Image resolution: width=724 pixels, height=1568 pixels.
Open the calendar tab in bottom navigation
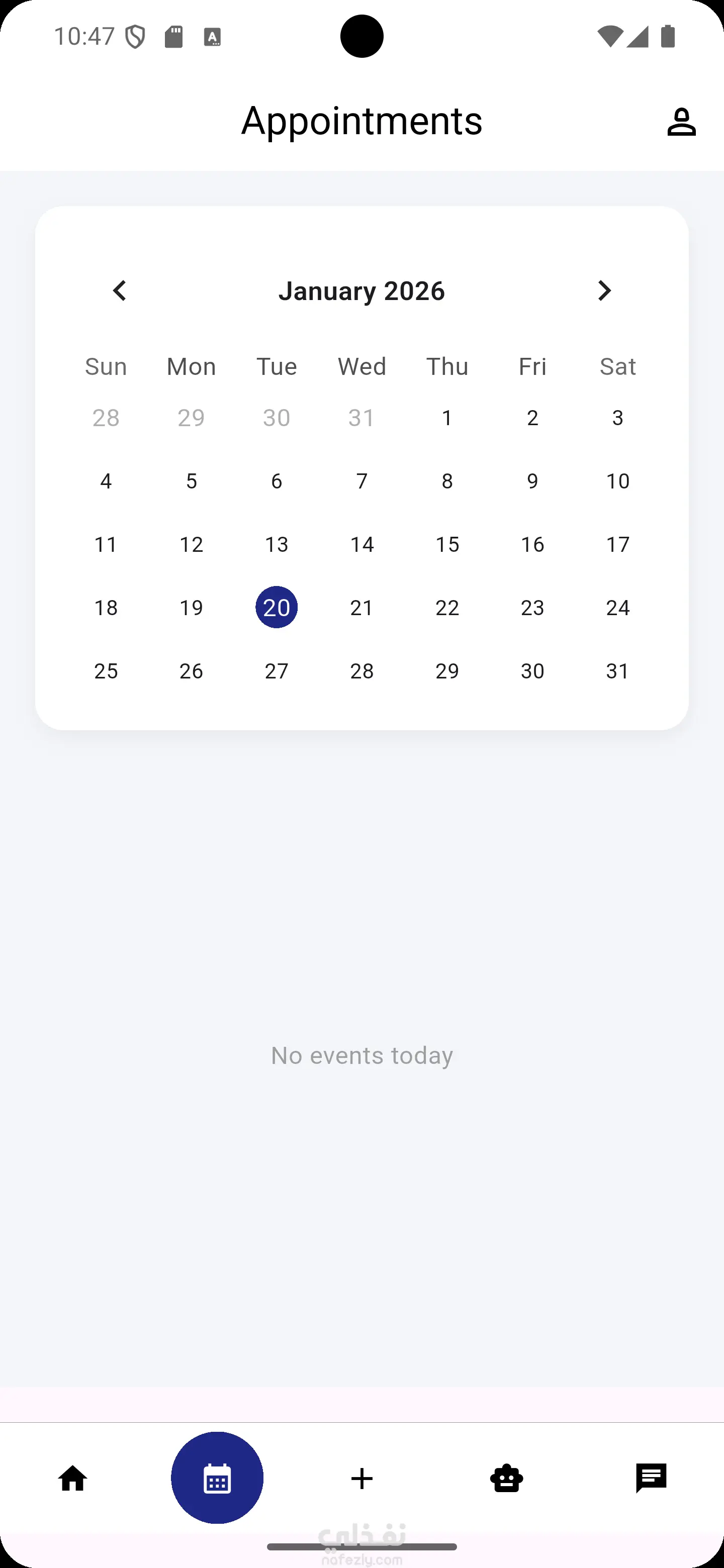(x=217, y=1478)
